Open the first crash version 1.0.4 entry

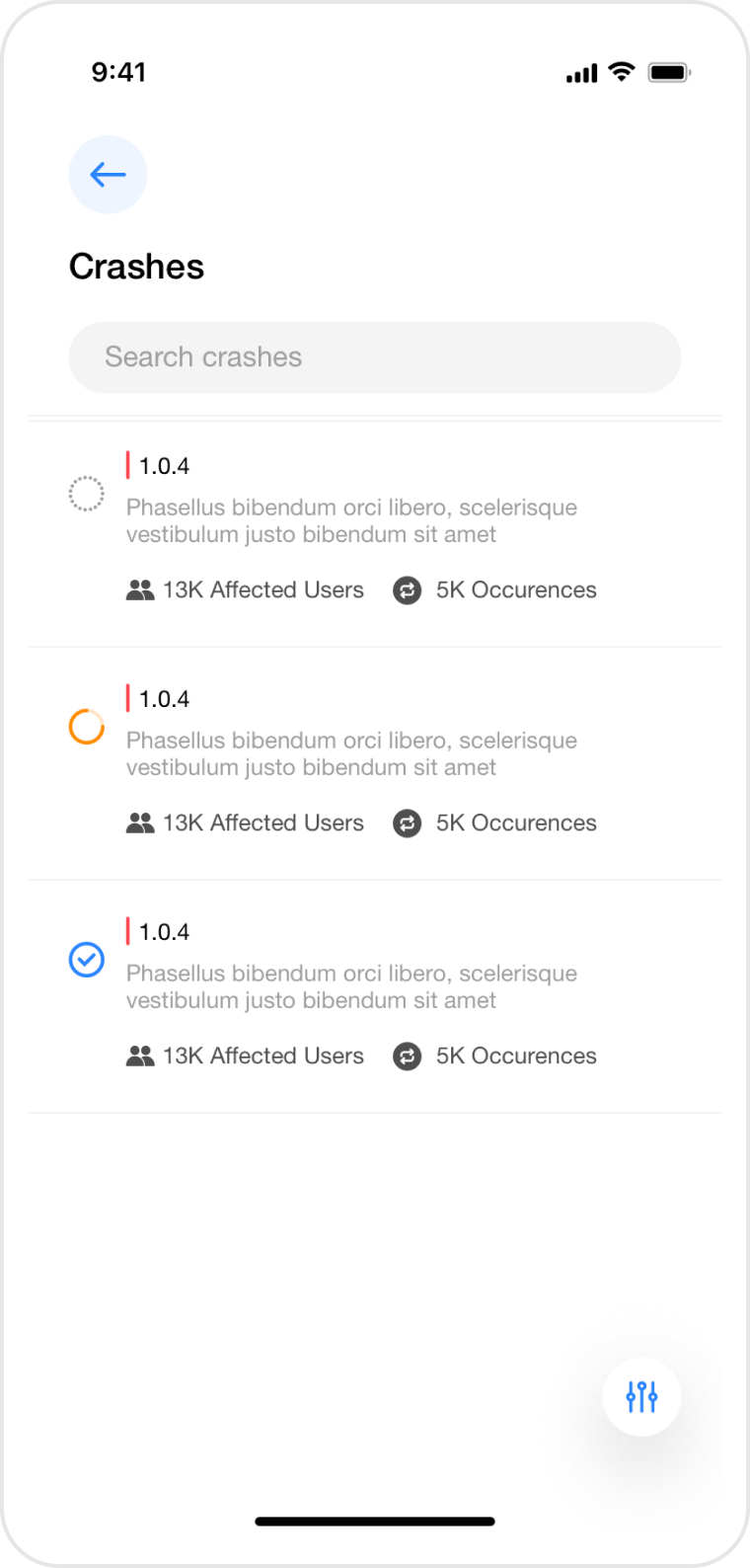[x=164, y=465]
